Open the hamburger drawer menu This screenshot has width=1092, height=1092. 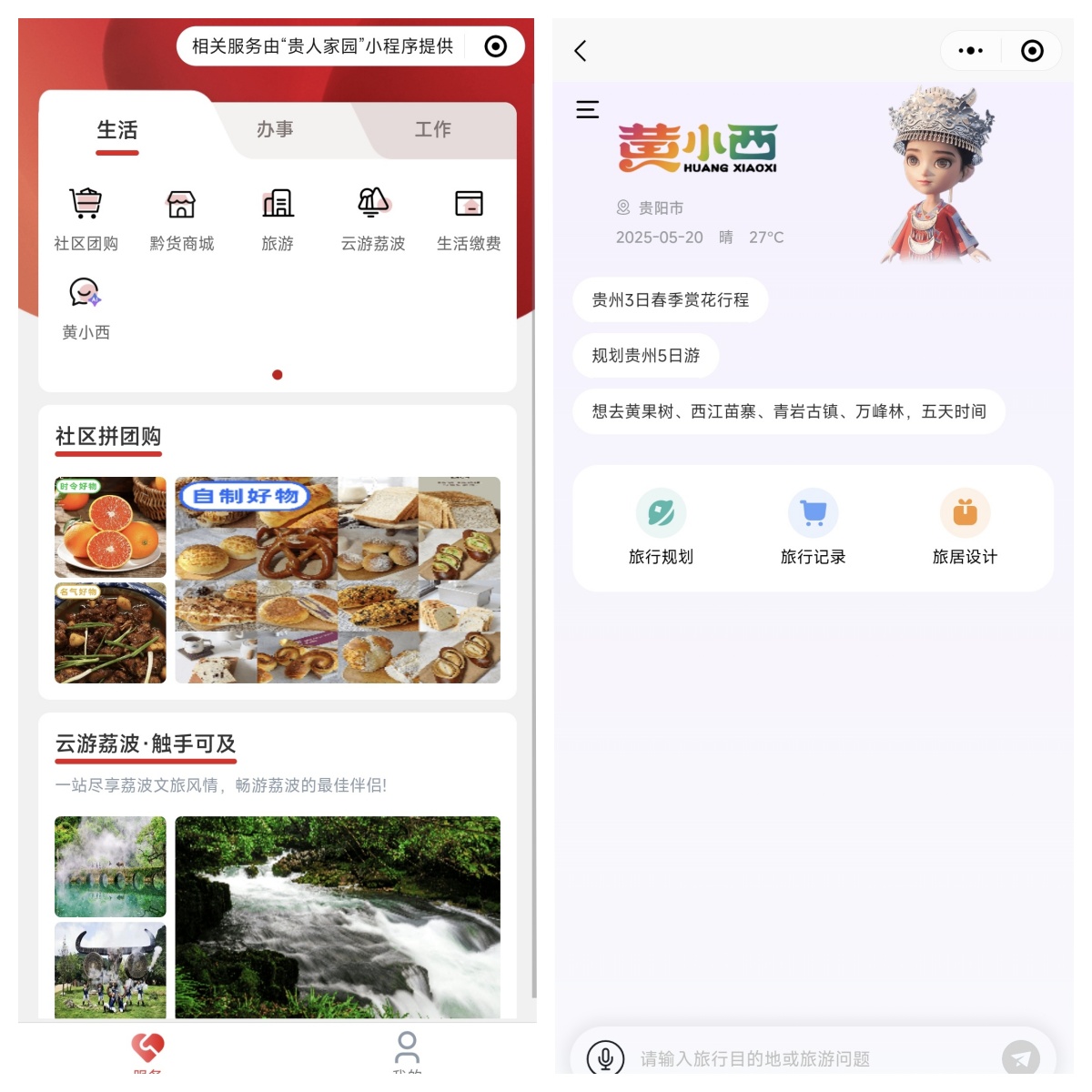coord(588,109)
